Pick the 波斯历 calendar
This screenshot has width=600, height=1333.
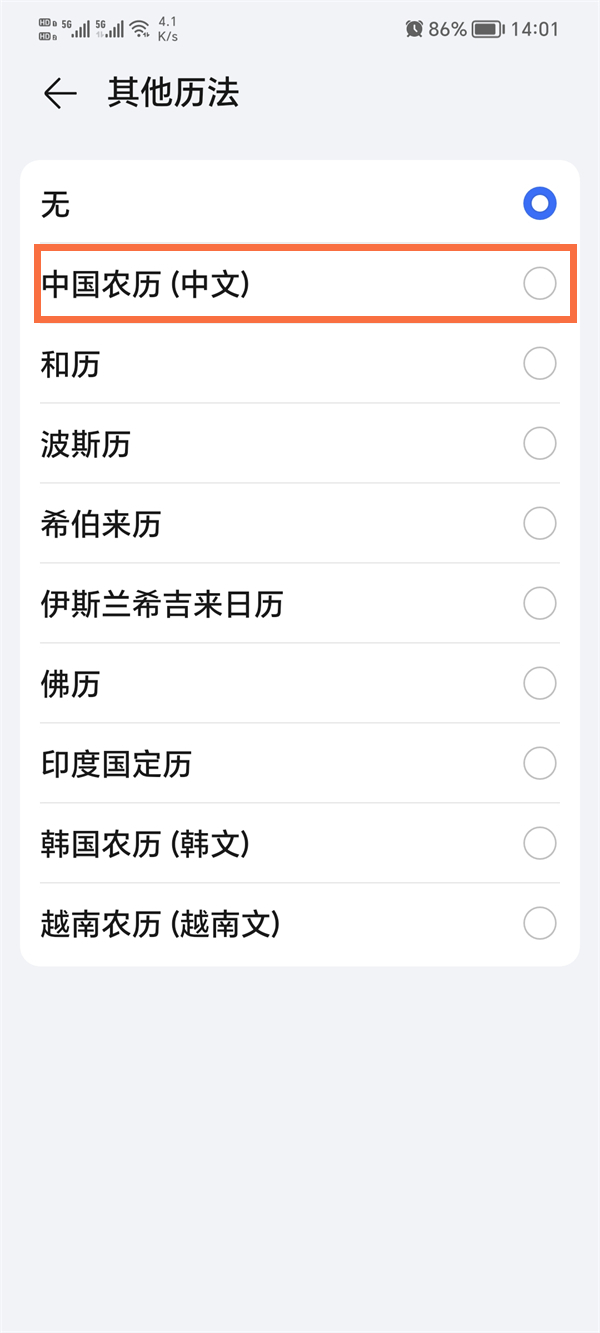[539, 444]
